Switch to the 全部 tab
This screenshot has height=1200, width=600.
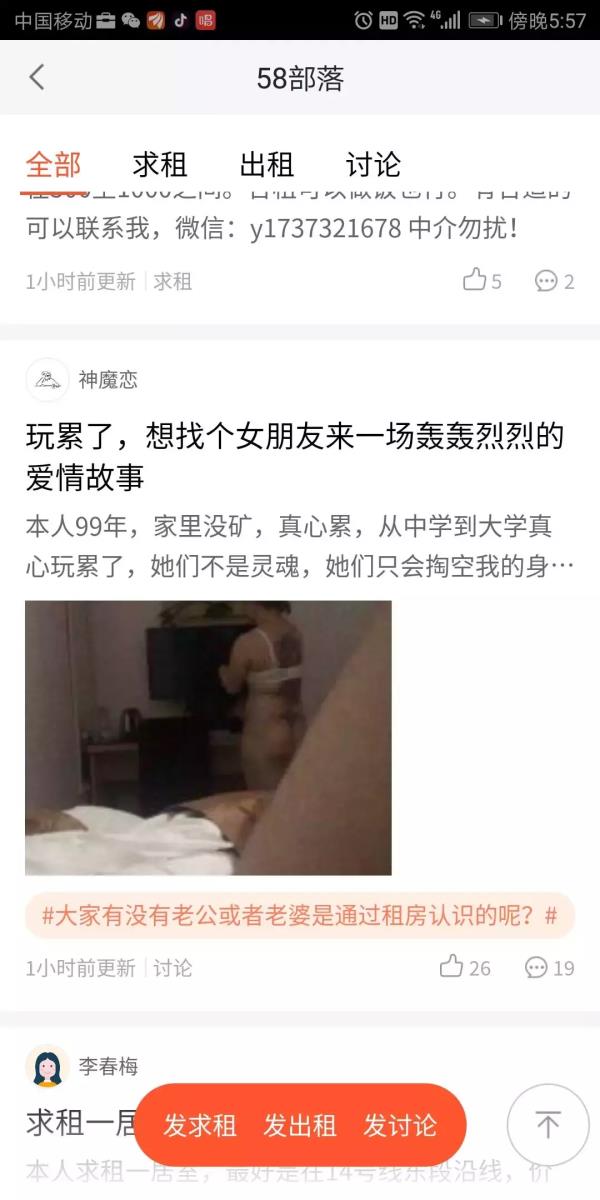coord(53,164)
